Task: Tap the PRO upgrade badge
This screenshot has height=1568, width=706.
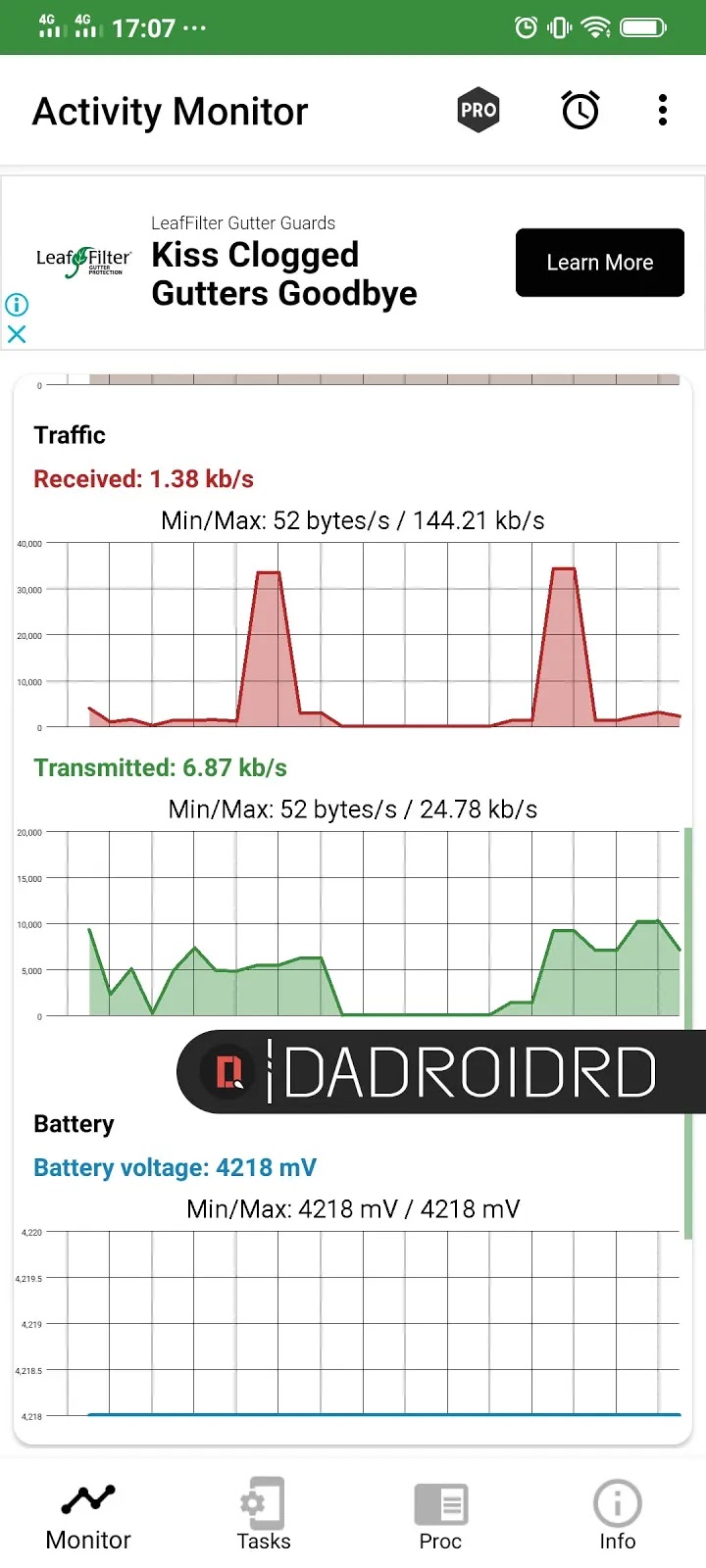Action: (479, 111)
